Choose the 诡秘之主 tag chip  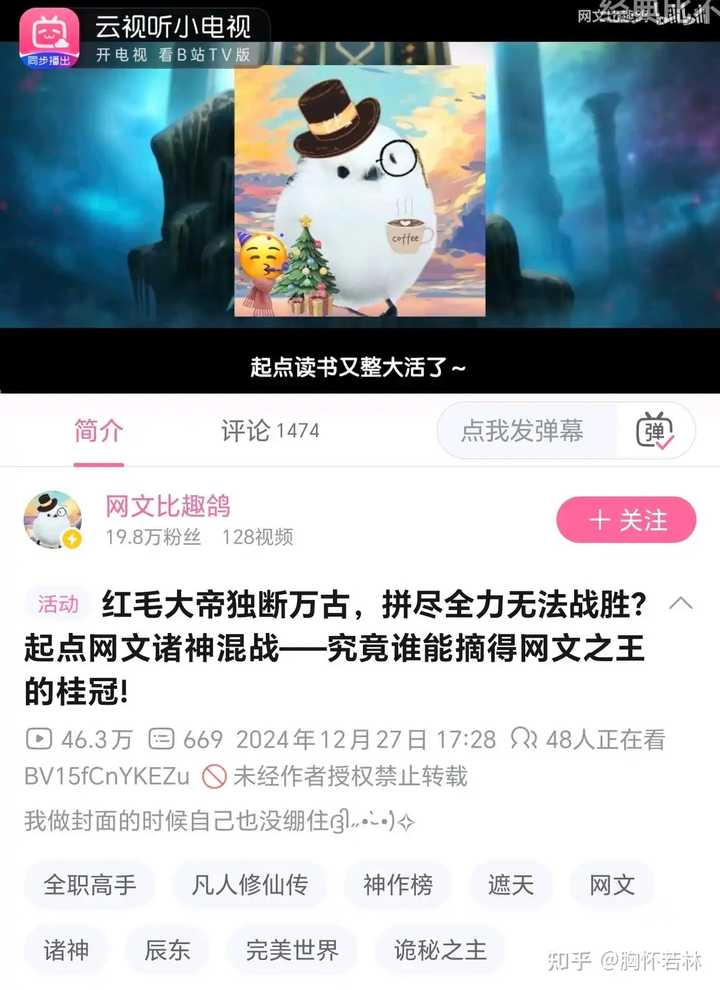pos(440,949)
